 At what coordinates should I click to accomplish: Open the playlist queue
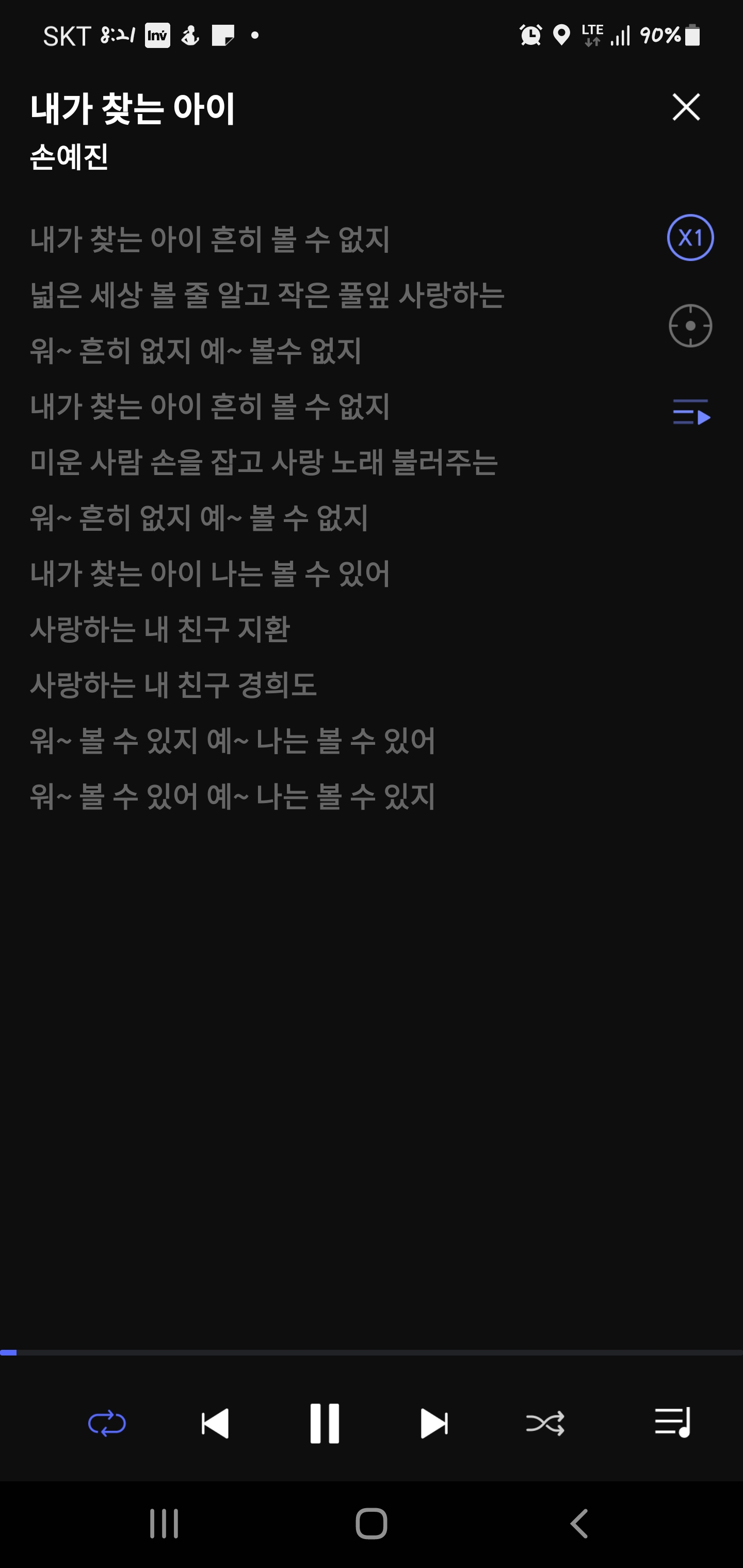pos(672,1422)
